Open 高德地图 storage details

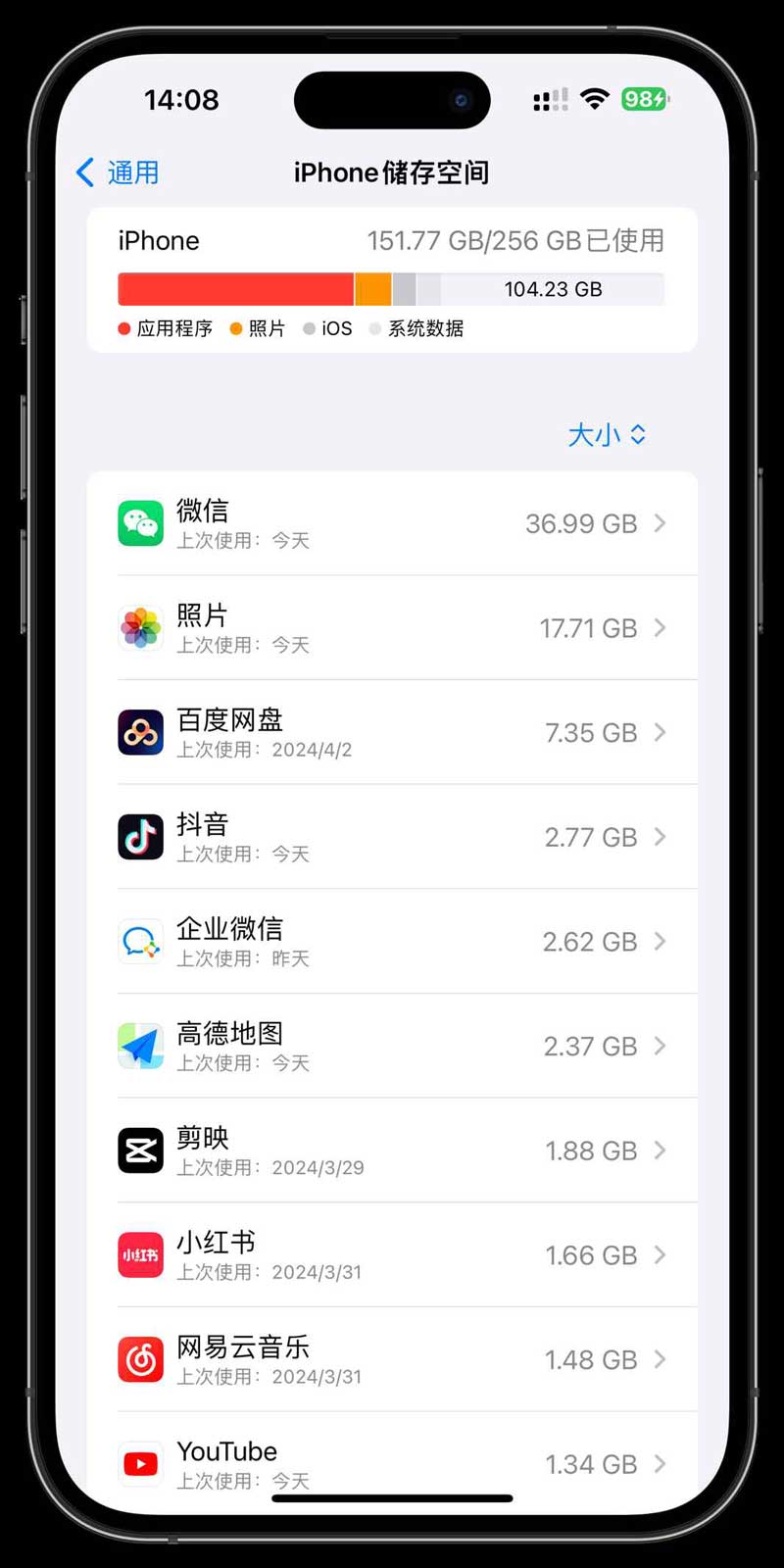[x=392, y=1046]
